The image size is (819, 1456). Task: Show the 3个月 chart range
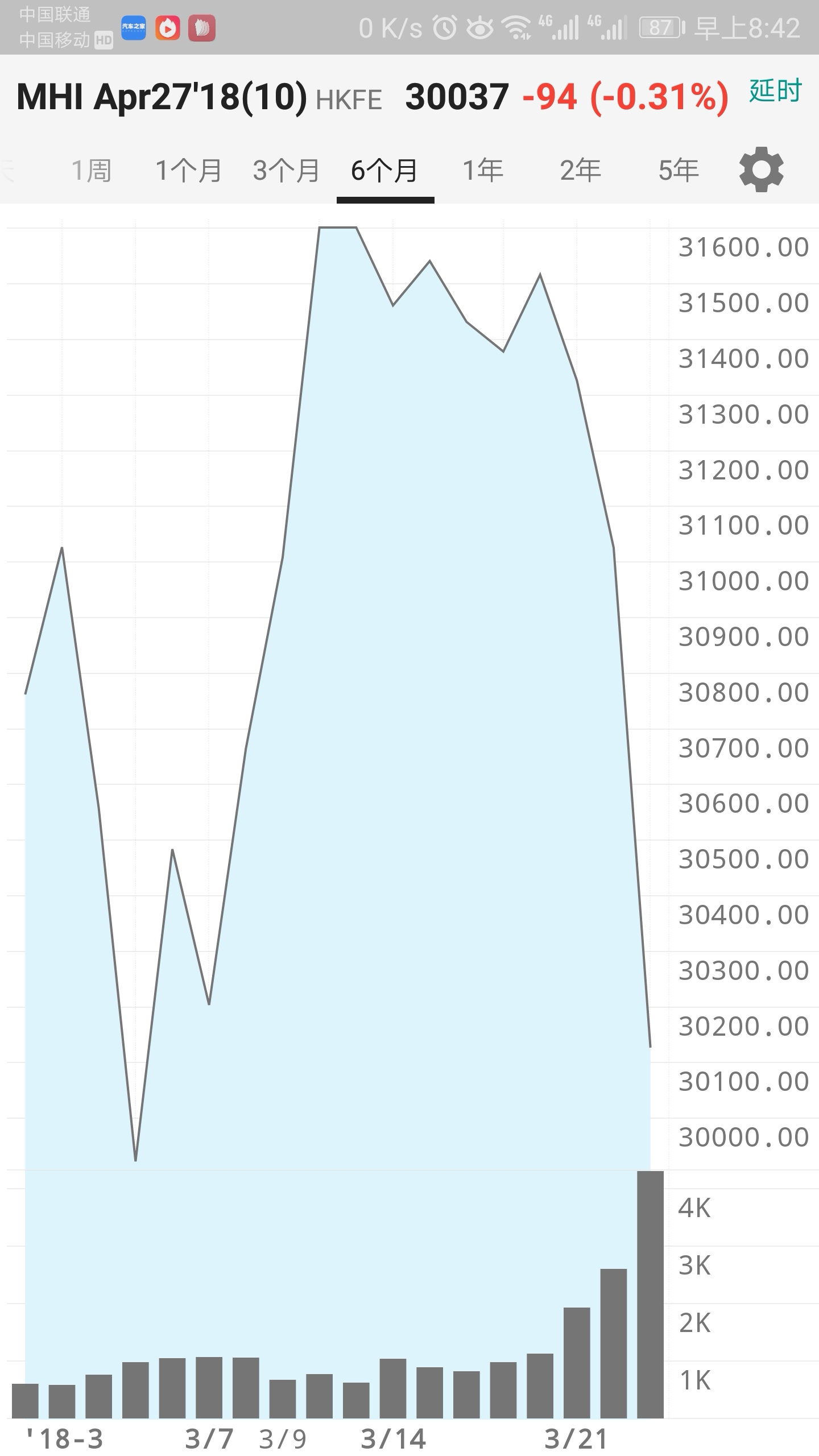[287, 171]
